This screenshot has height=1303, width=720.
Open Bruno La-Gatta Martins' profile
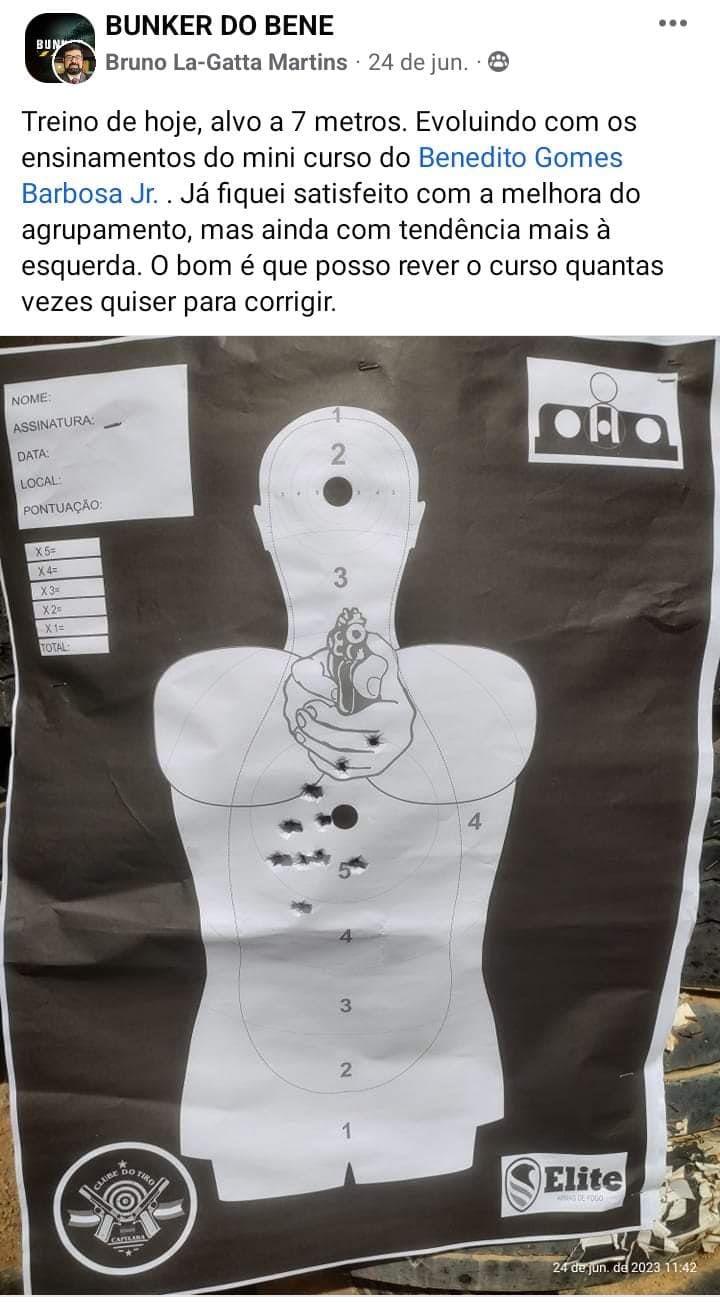[x=226, y=62]
